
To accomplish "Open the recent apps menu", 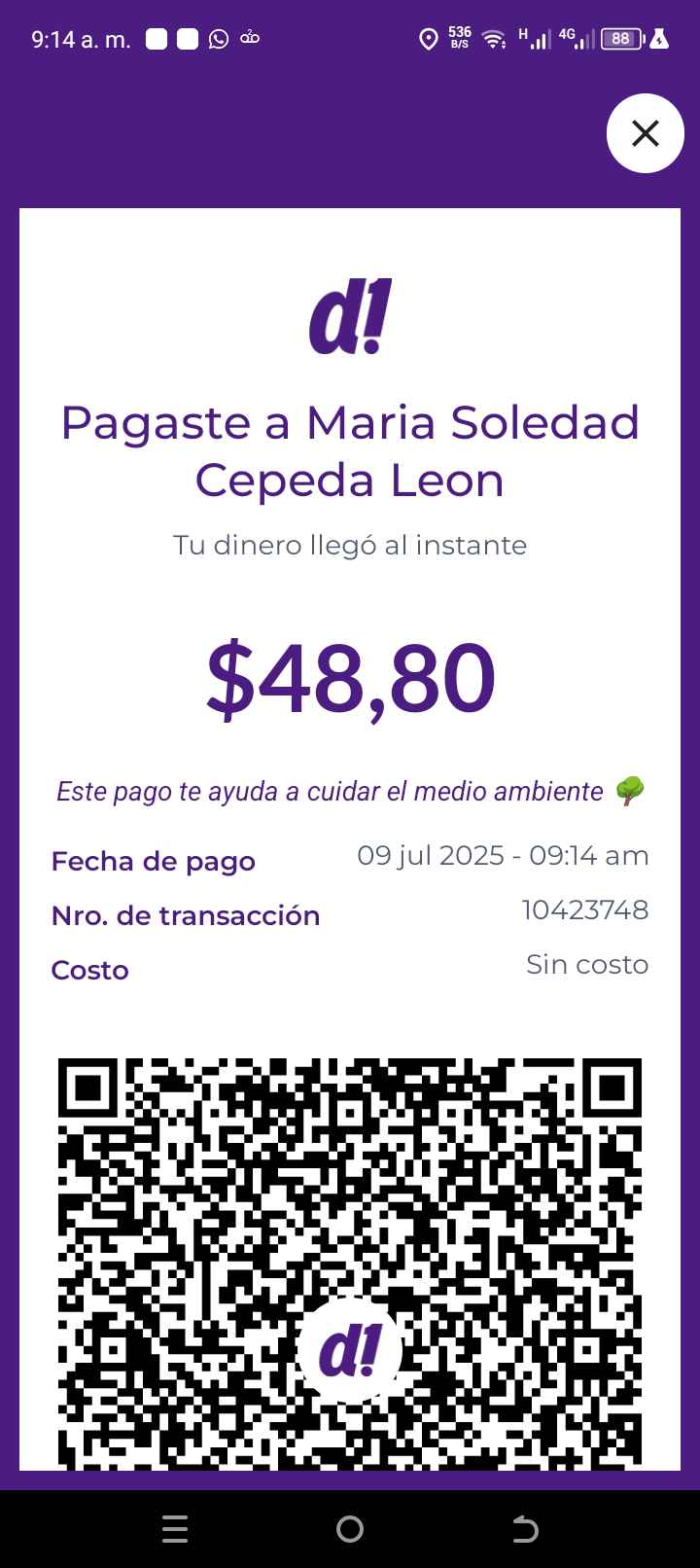I will [175, 1529].
